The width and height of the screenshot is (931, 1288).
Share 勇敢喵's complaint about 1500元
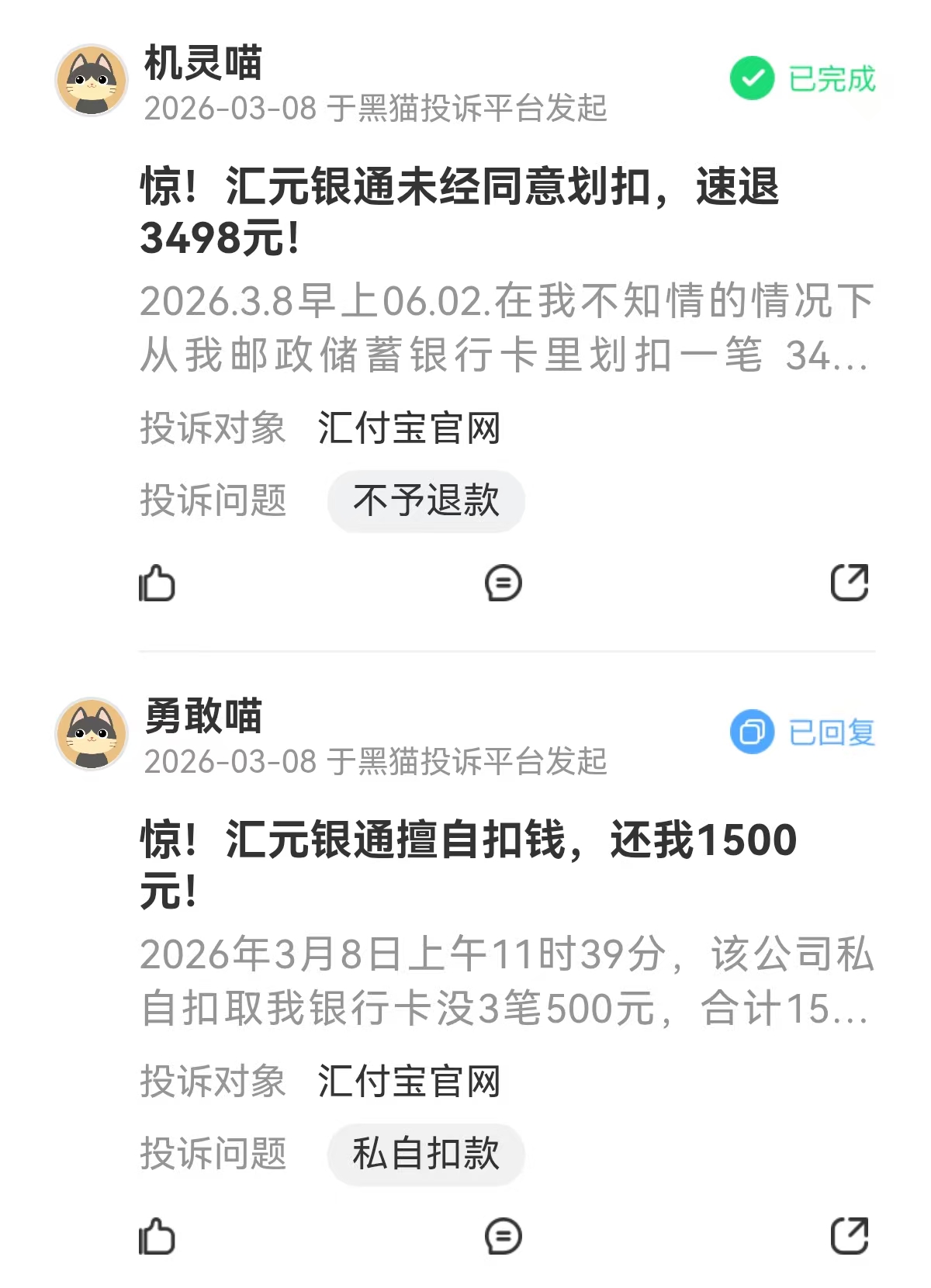(x=850, y=1236)
